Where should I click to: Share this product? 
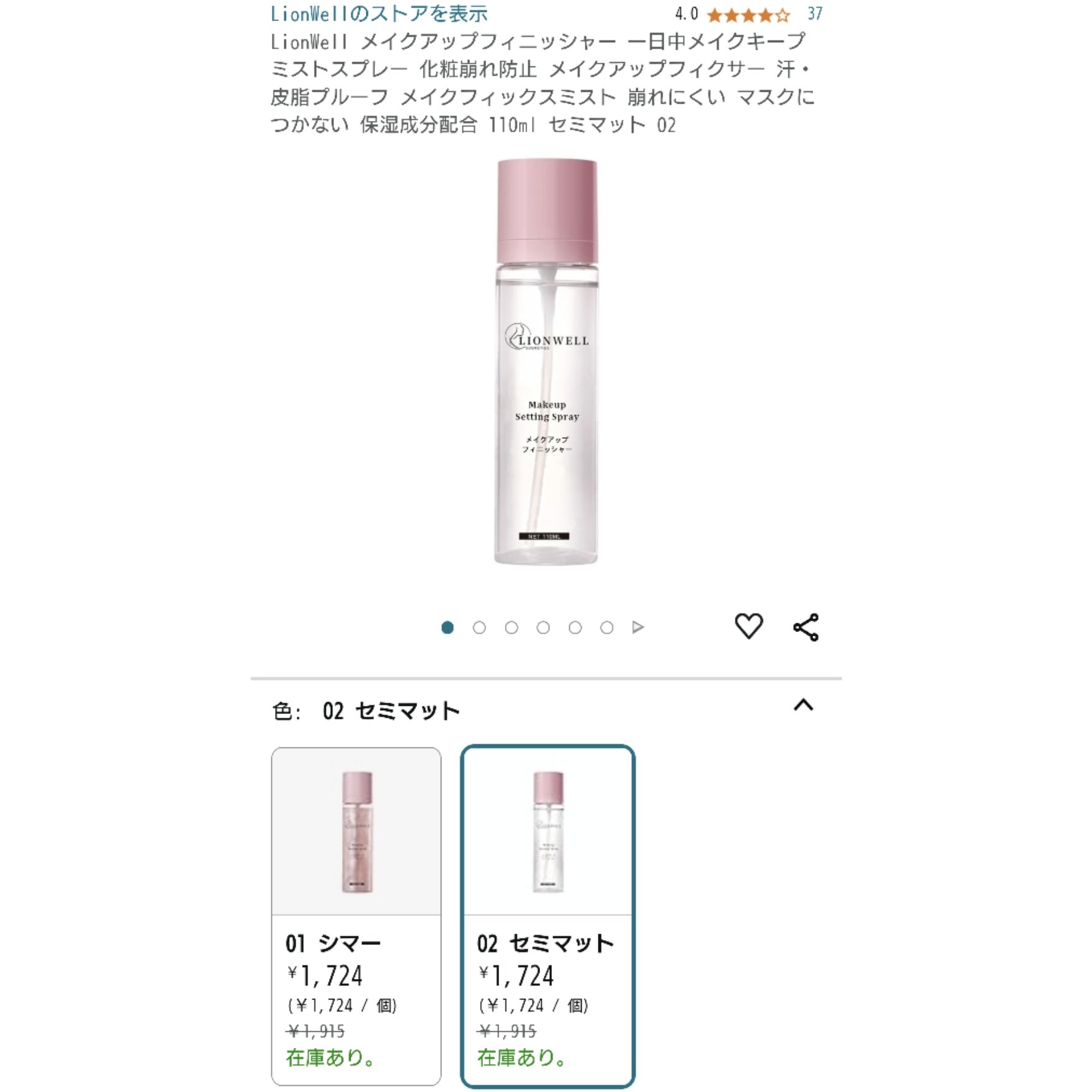(806, 627)
